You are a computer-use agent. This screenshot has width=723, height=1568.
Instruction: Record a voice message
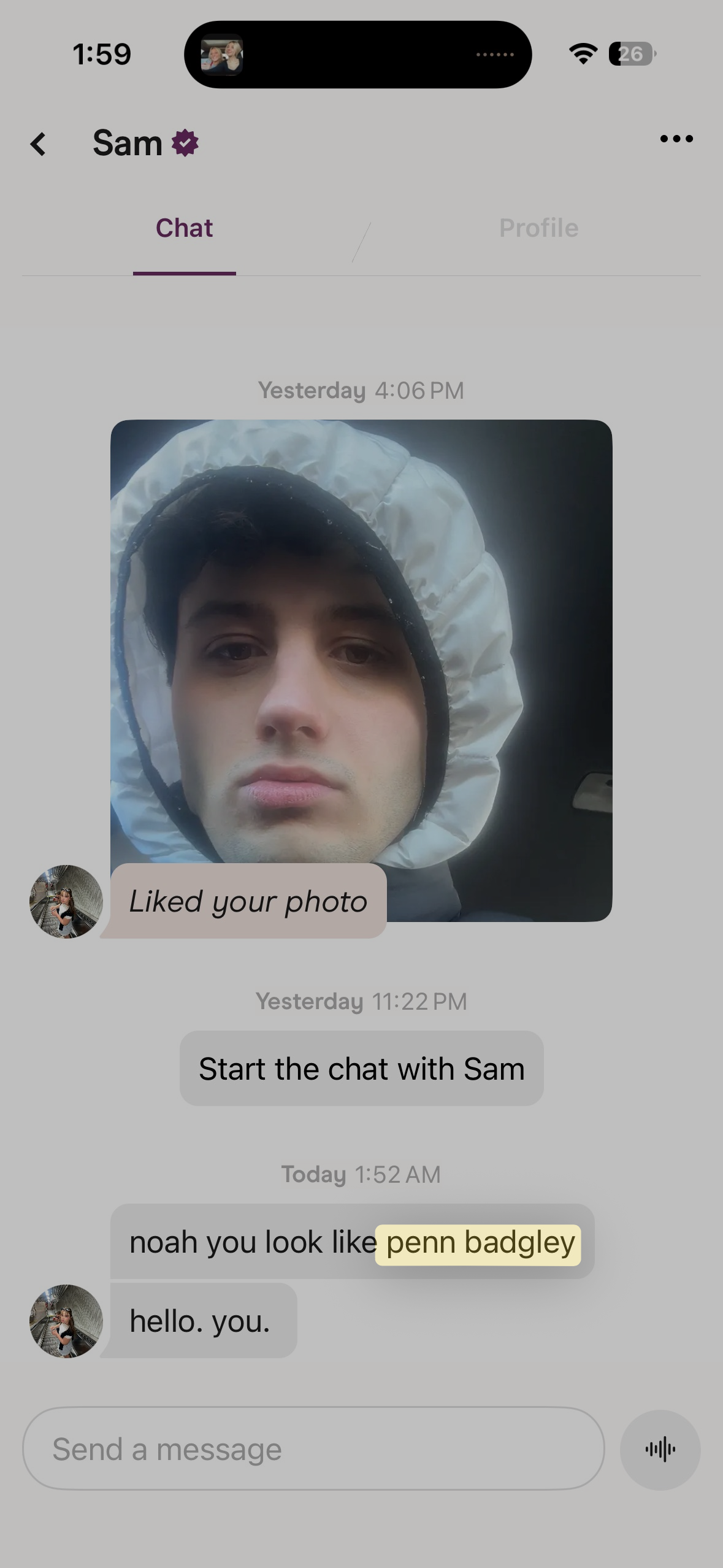pyautogui.click(x=660, y=1449)
